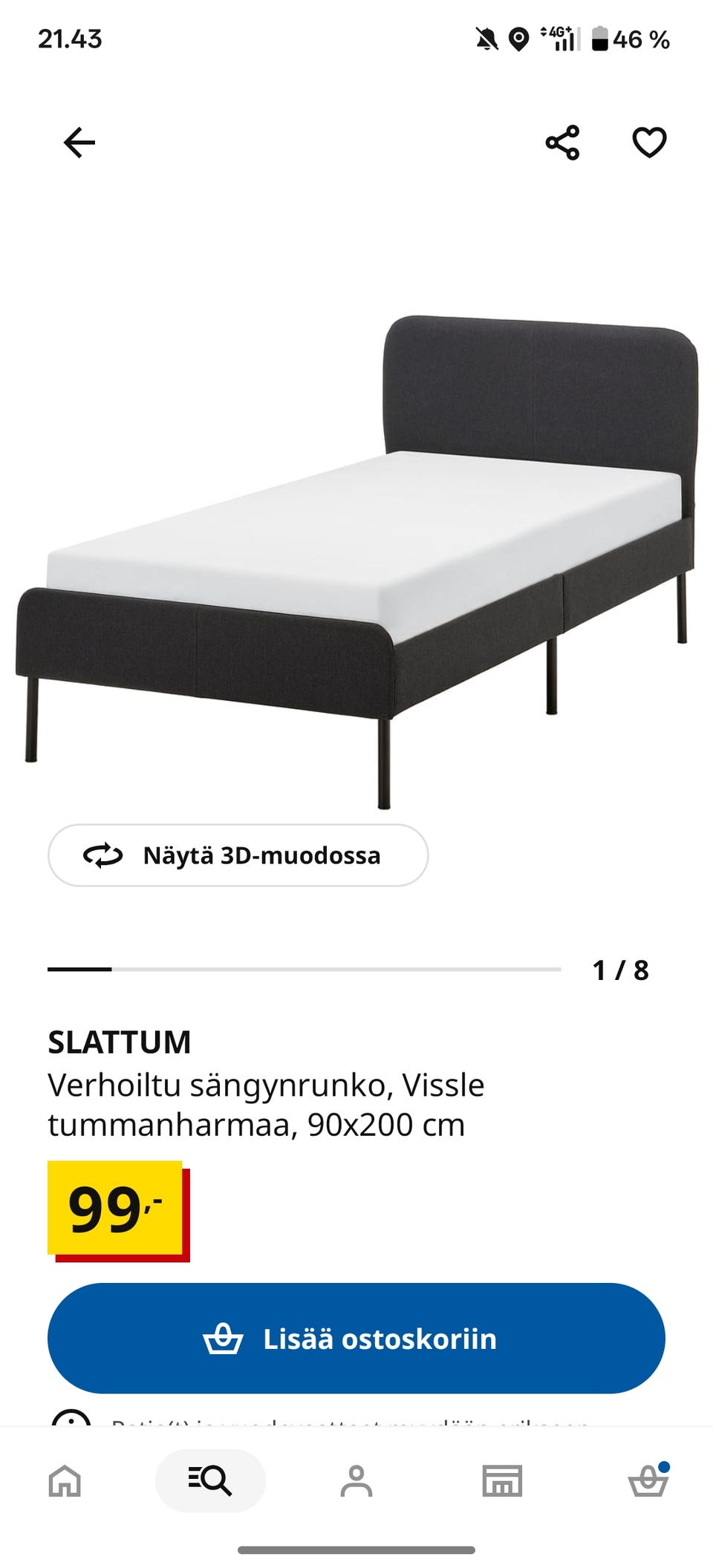Open the shopping basket icon with notification dot
713x1568 pixels.
click(648, 1479)
